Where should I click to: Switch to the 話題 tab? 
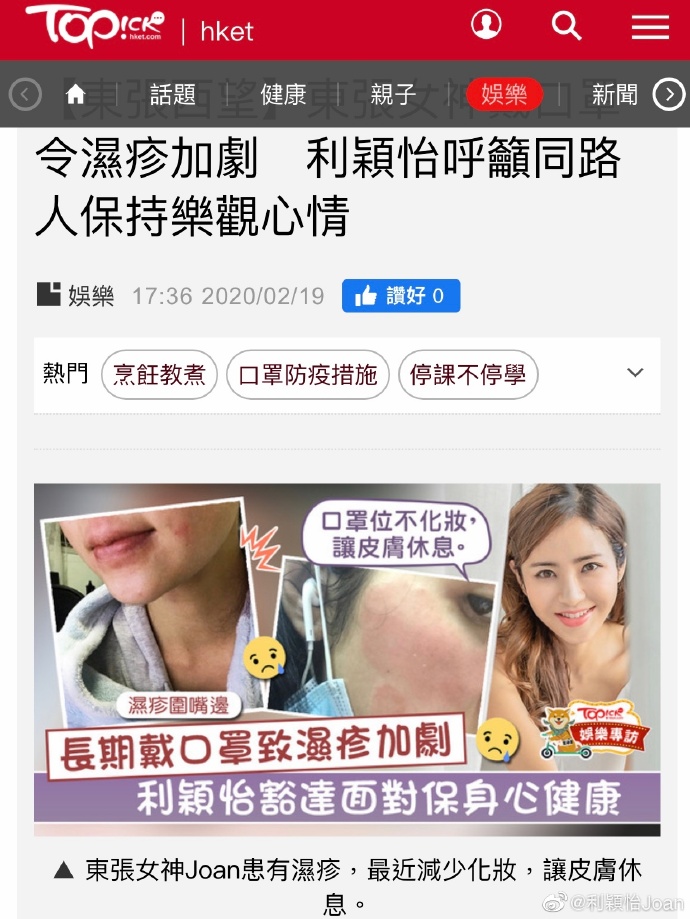[173, 95]
